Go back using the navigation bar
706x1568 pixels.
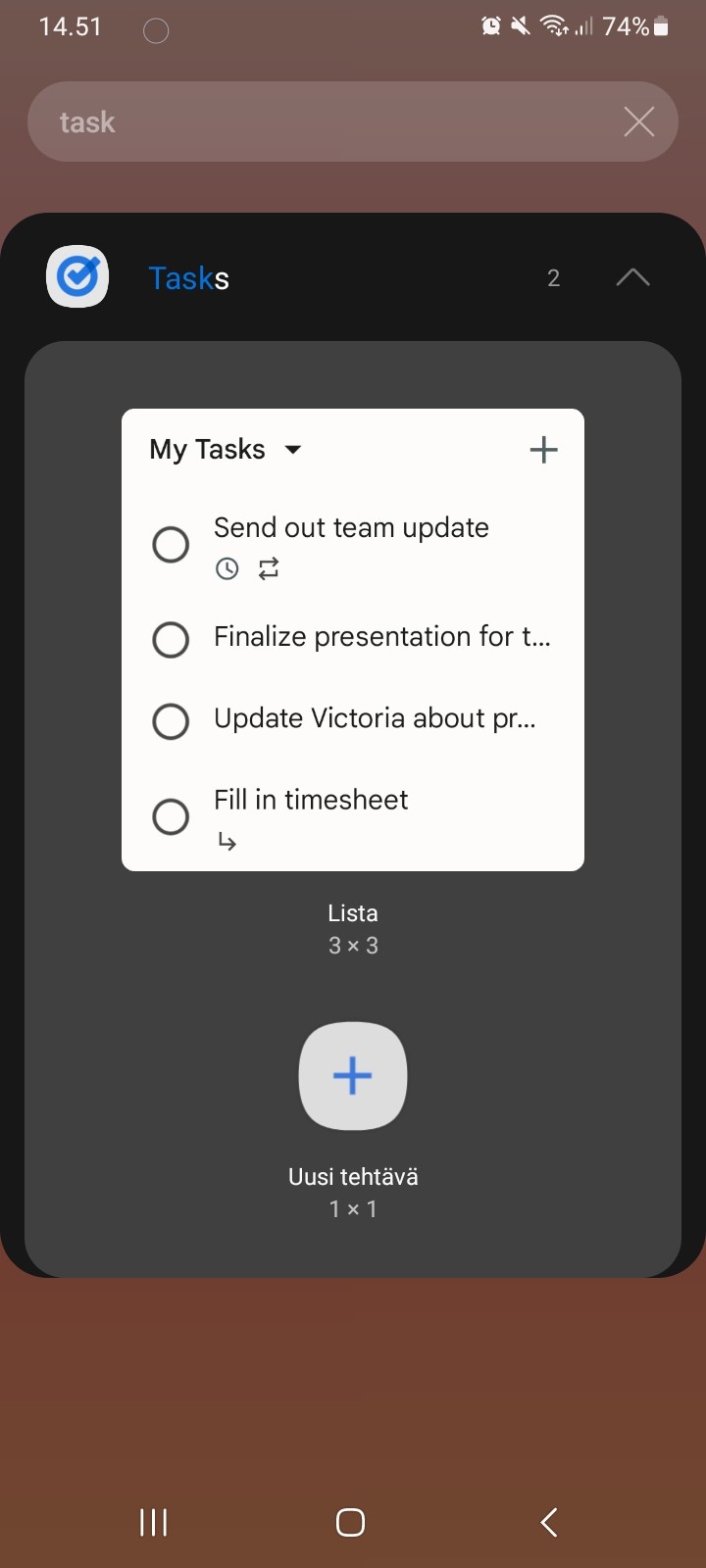pyautogui.click(x=549, y=1522)
